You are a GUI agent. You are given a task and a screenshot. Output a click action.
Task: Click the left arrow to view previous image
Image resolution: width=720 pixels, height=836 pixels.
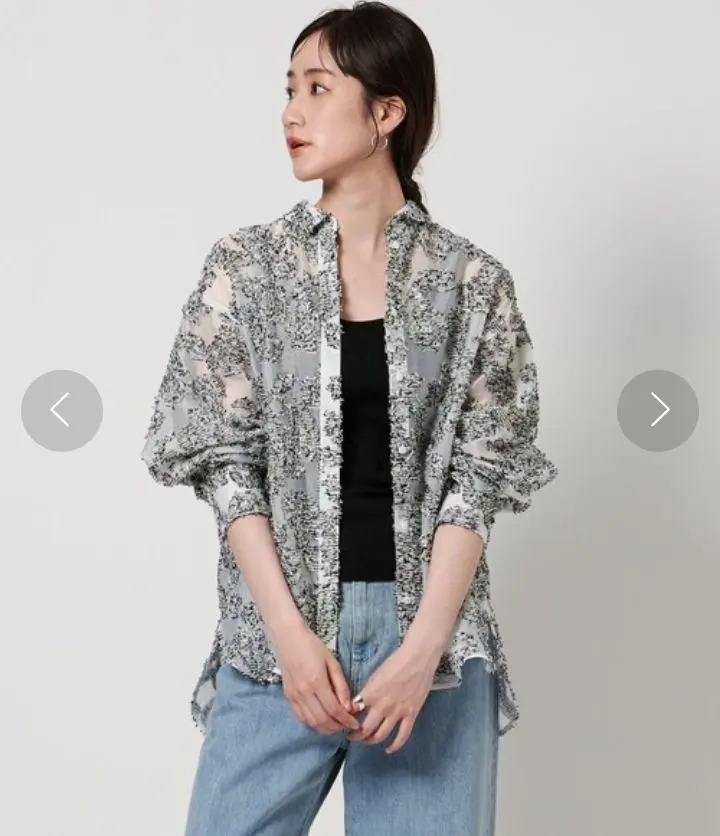pyautogui.click(x=62, y=410)
